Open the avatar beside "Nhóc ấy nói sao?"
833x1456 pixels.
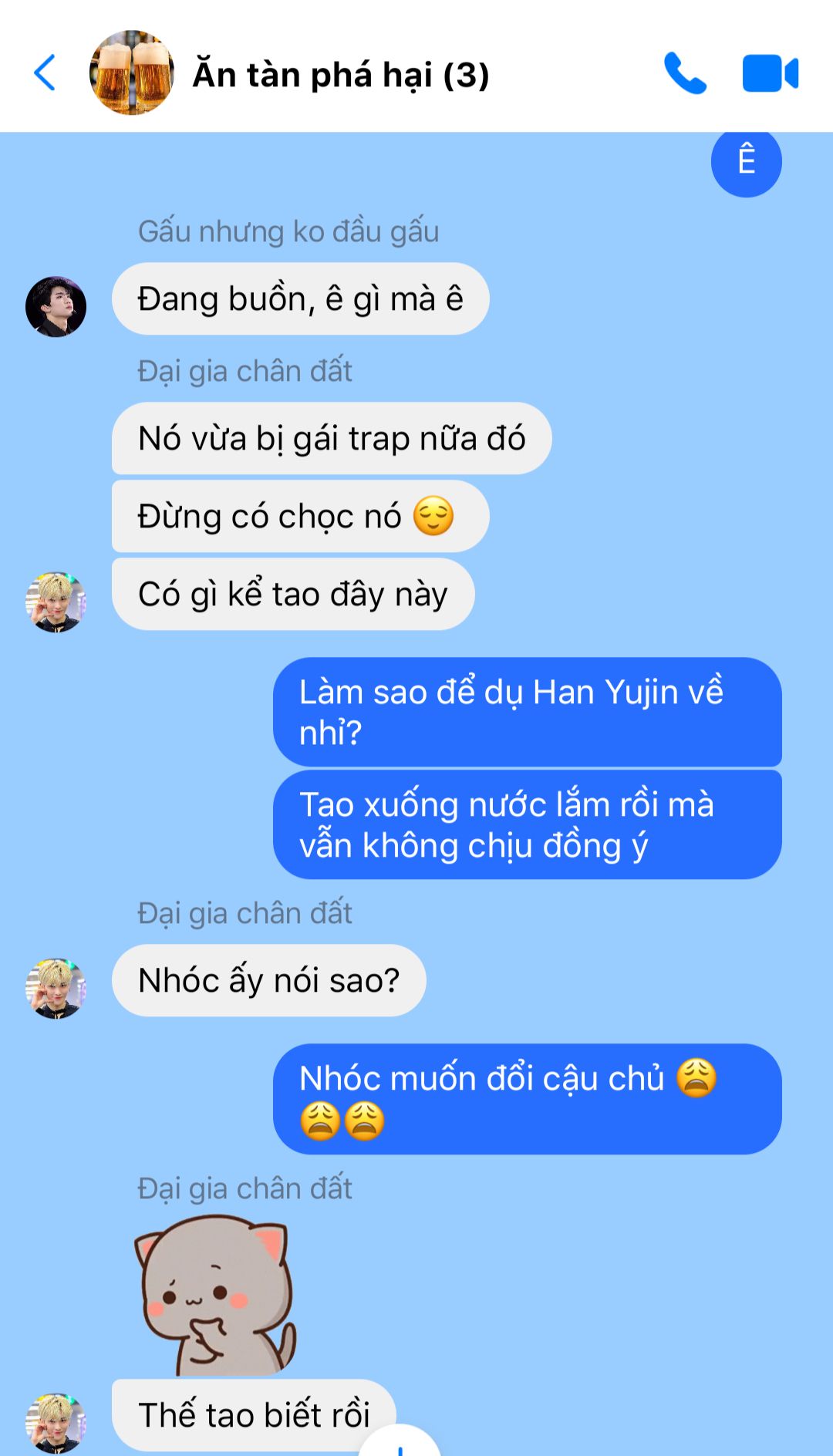point(56,988)
